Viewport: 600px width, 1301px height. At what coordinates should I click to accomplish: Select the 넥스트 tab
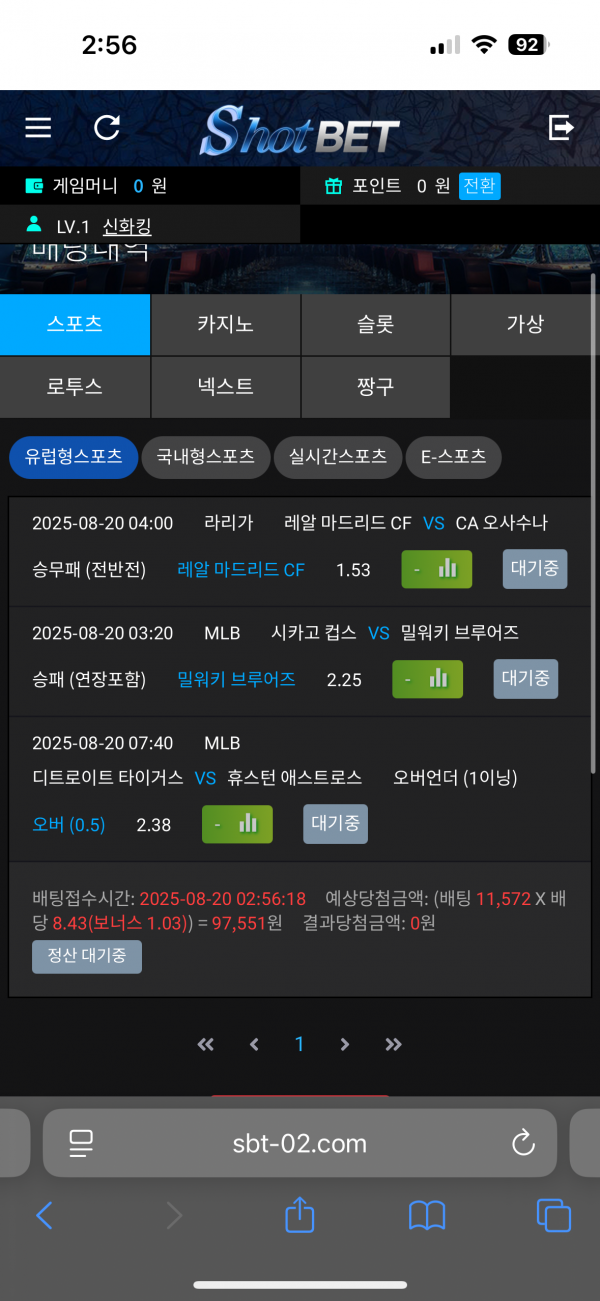click(x=225, y=386)
